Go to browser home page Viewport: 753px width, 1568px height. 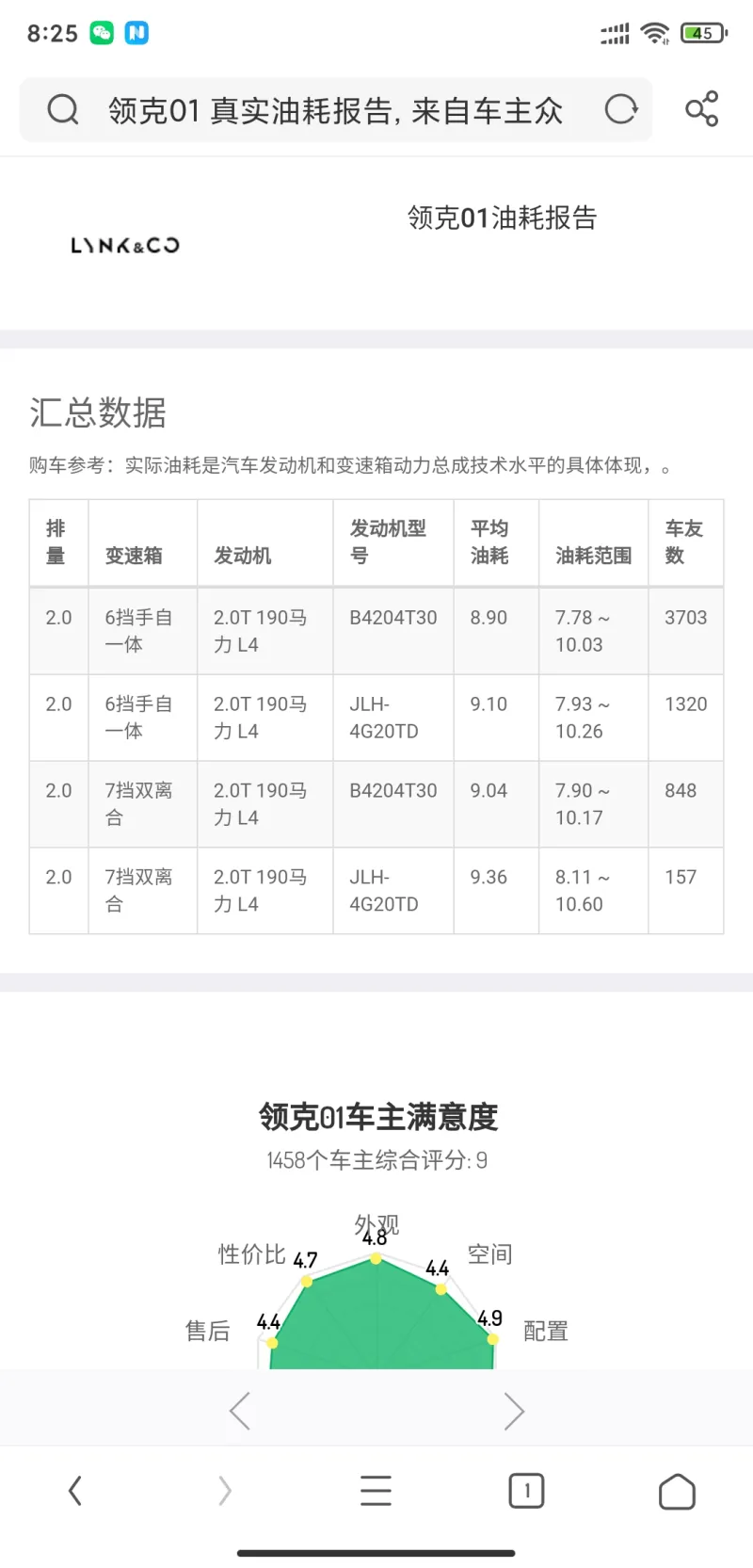click(677, 1491)
